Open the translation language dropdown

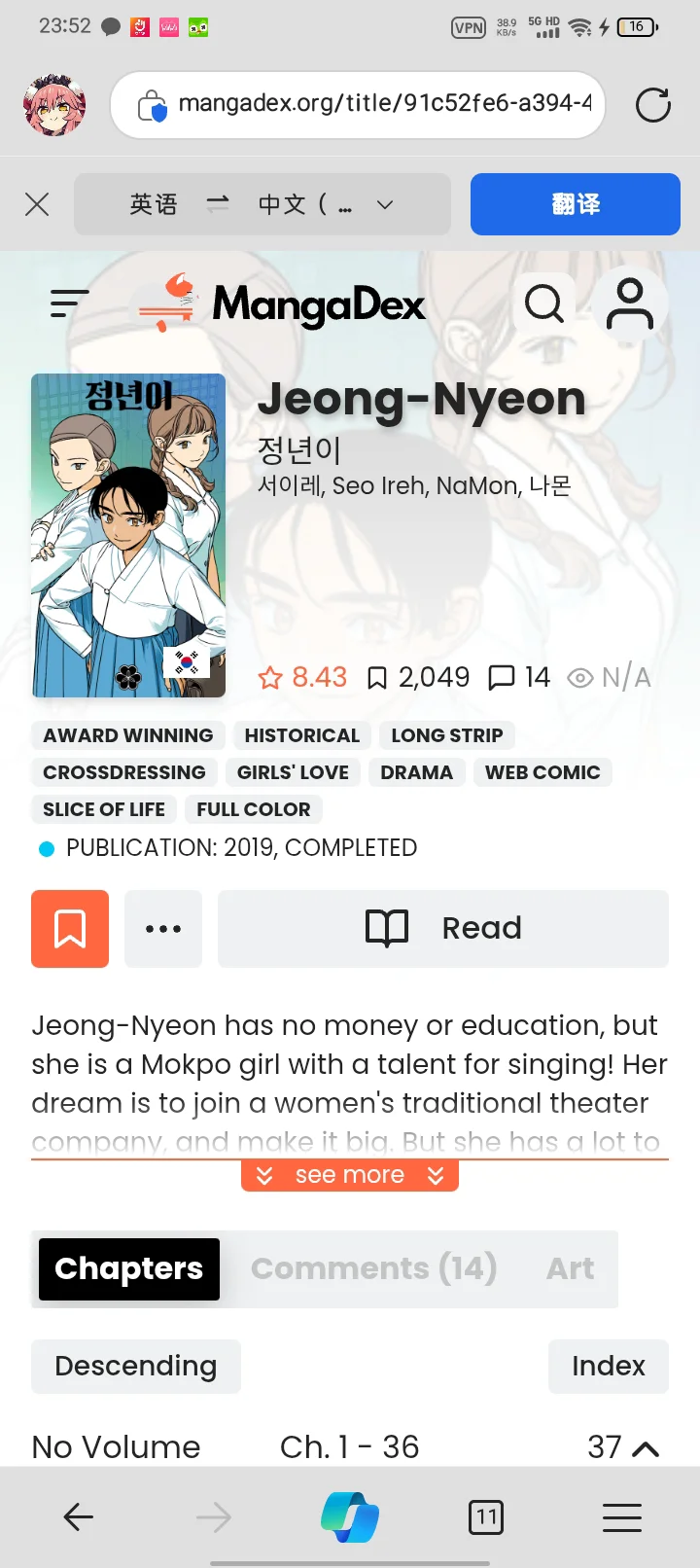pyautogui.click(x=385, y=204)
